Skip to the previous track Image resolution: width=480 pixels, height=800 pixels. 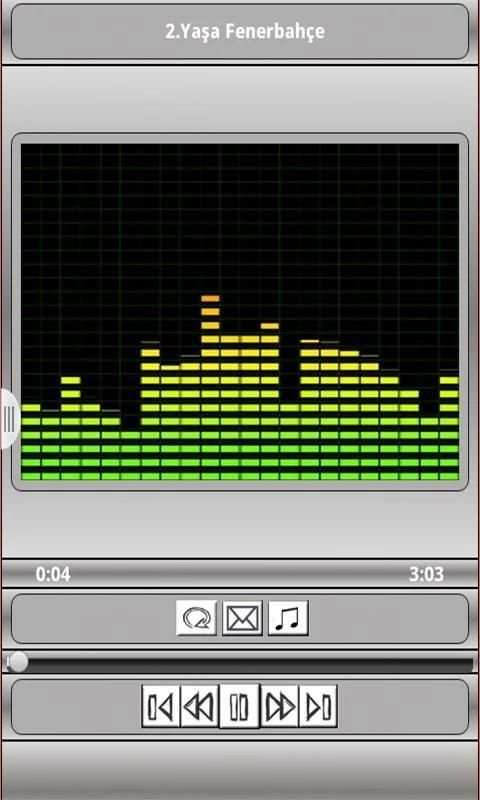click(x=161, y=707)
